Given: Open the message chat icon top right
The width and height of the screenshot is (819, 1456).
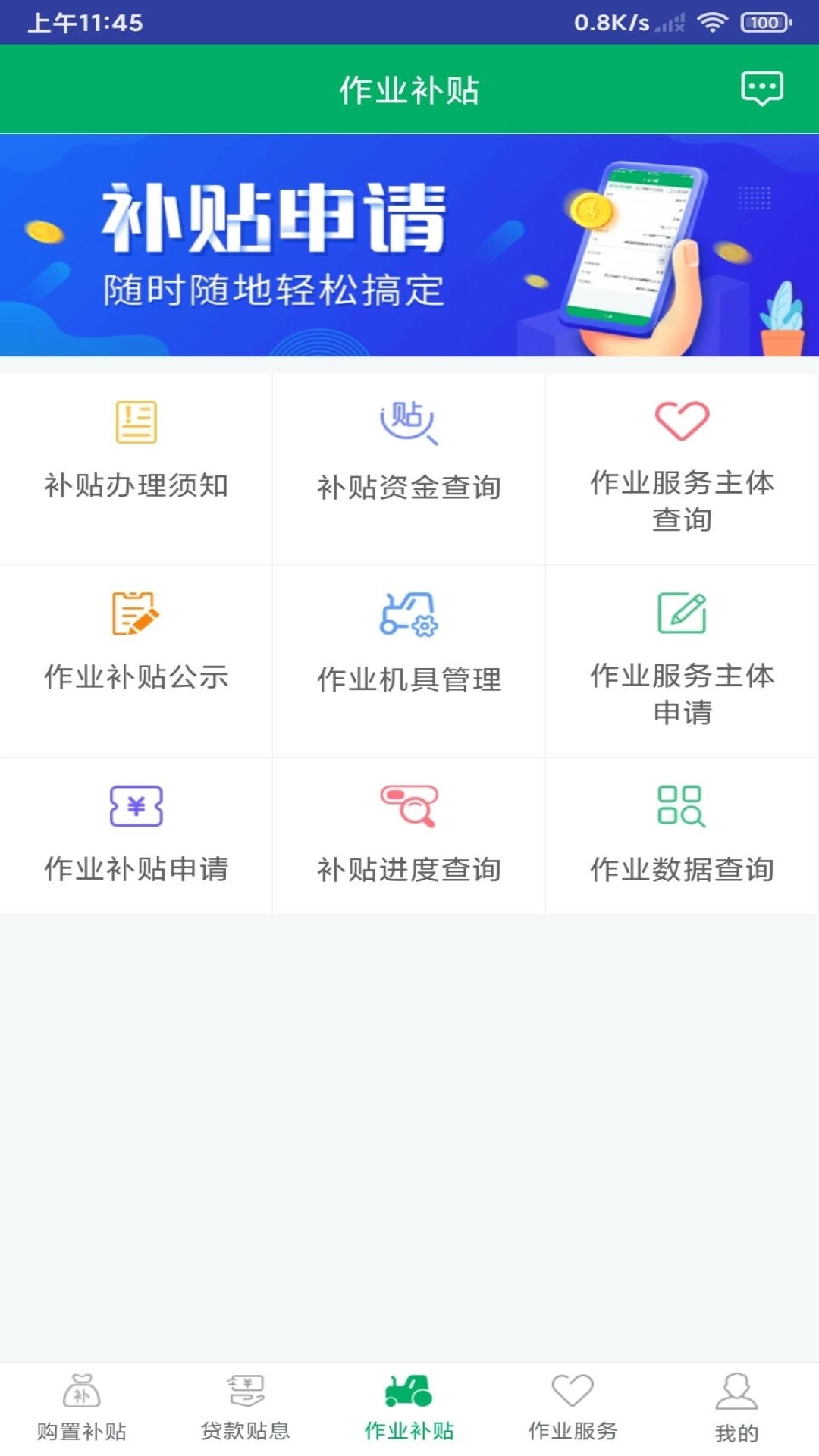Looking at the screenshot, I should click(762, 89).
